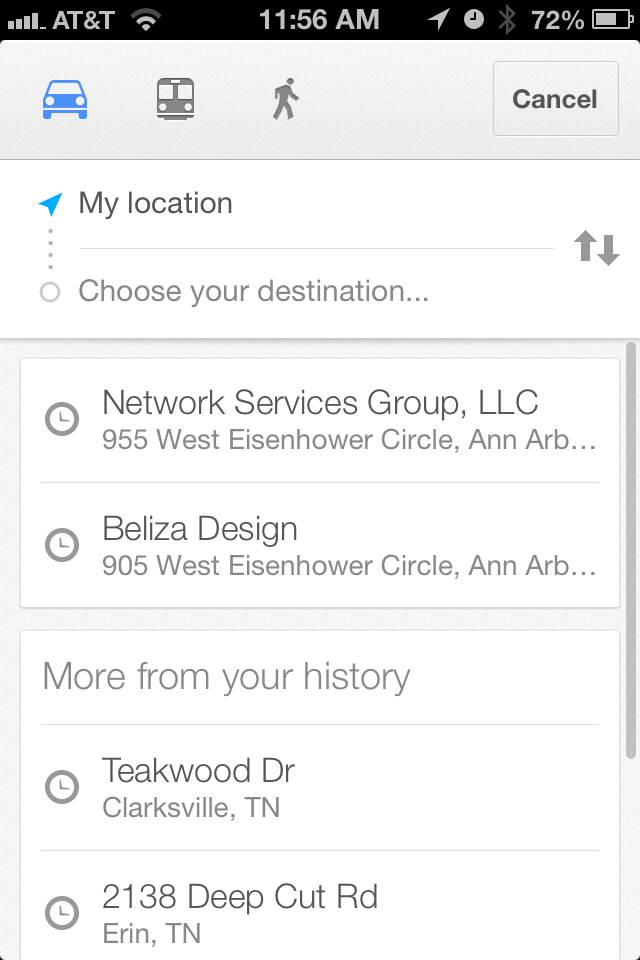
Task: Cancel the directions search
Action: (x=555, y=99)
